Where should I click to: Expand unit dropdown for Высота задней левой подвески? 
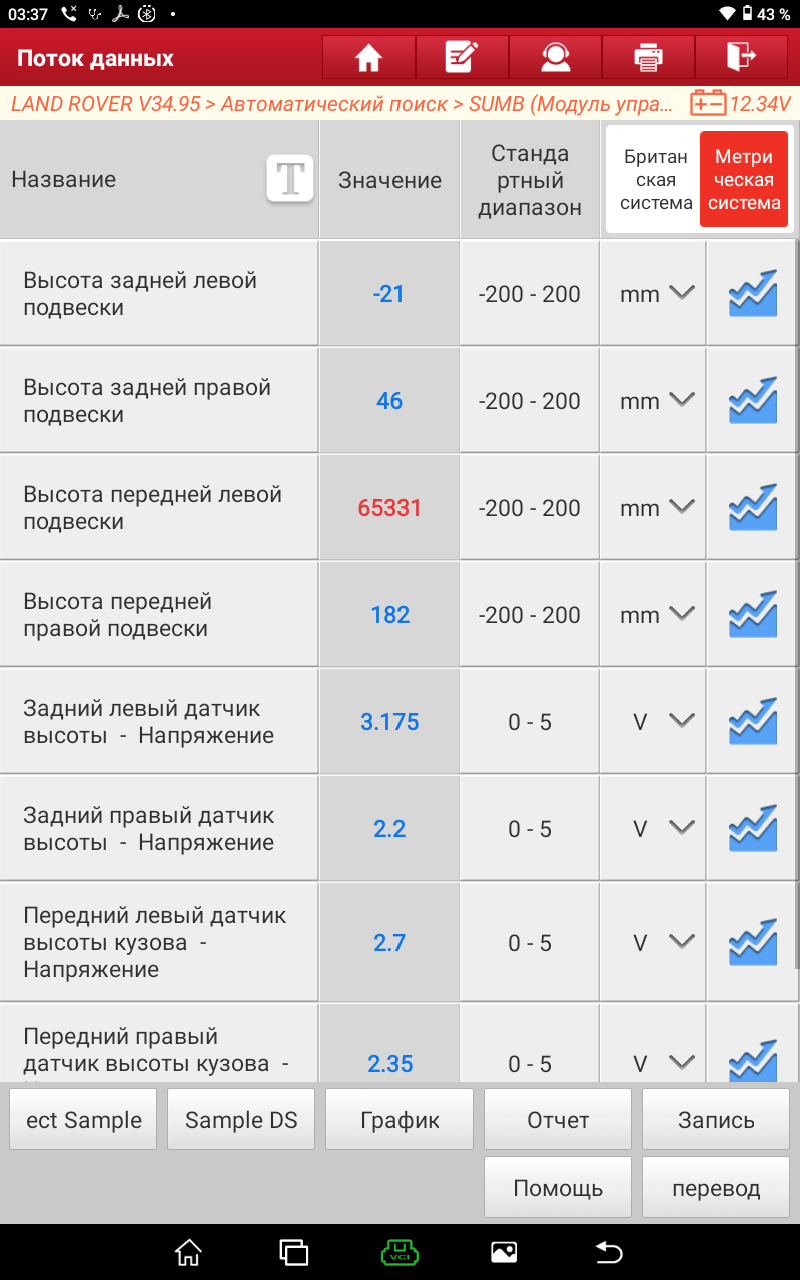pyautogui.click(x=654, y=294)
